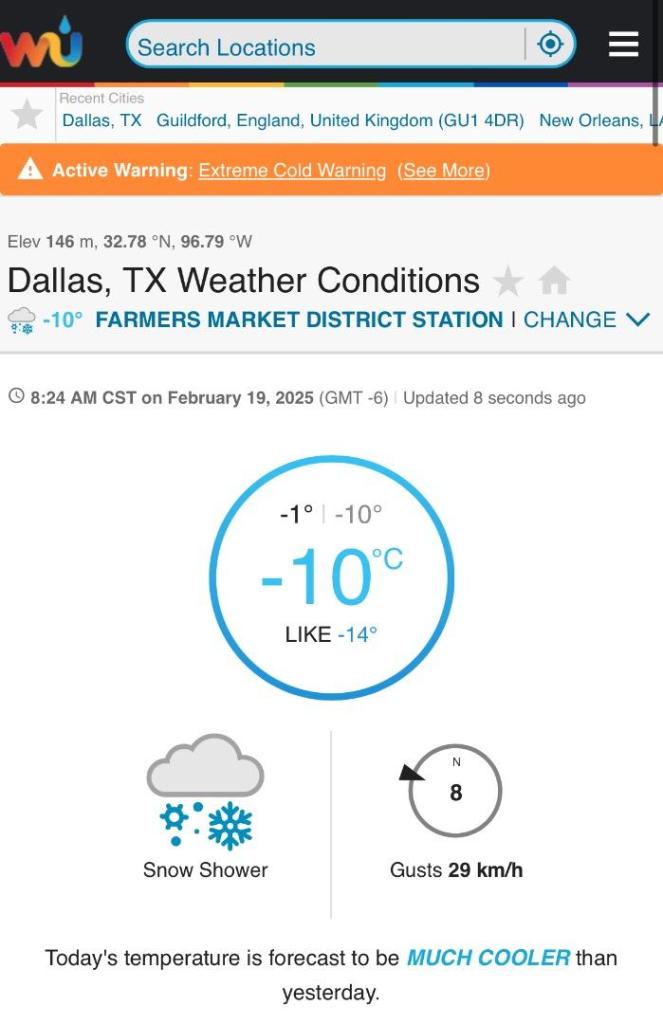
Task: Open Farmers Market District Station link
Action: tap(299, 320)
